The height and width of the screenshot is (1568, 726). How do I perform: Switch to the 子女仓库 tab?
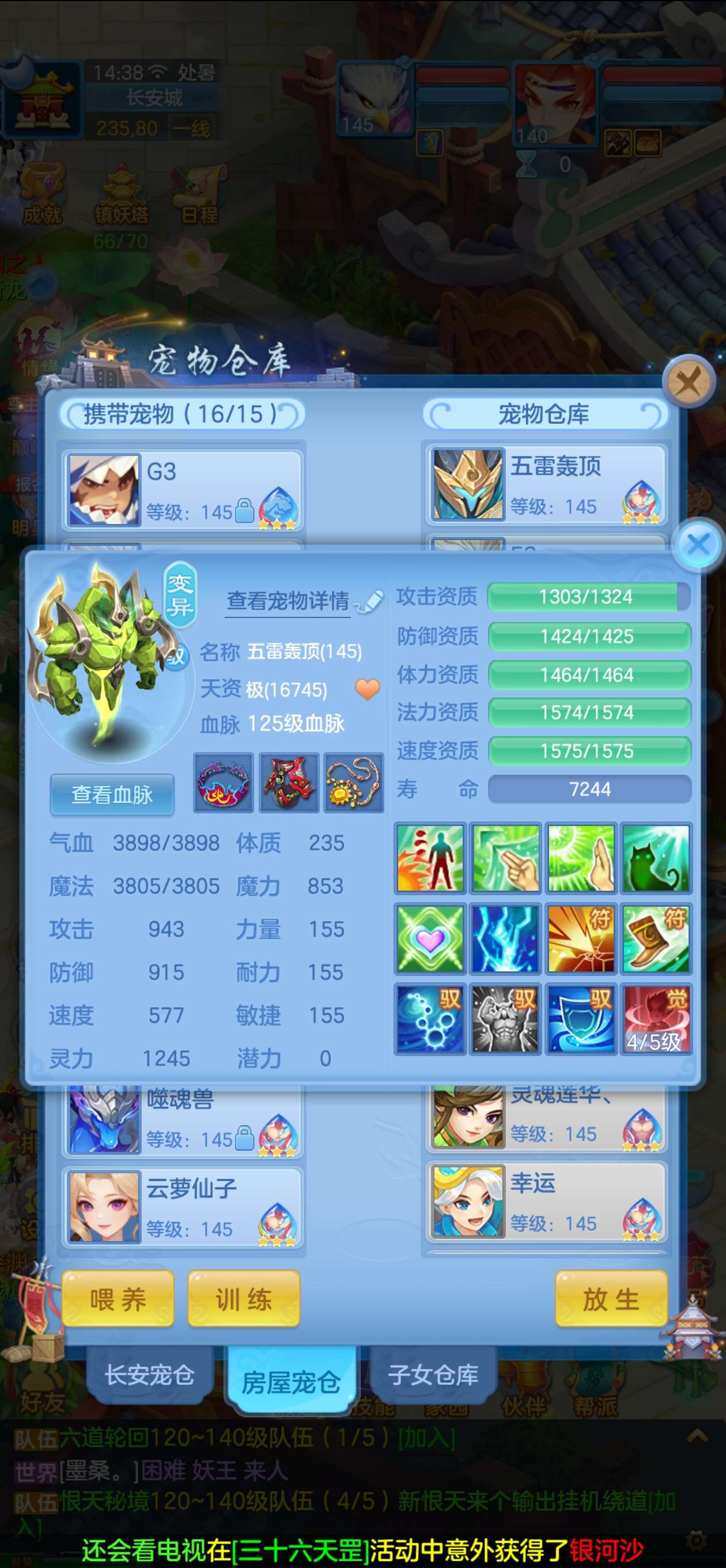click(x=433, y=1374)
